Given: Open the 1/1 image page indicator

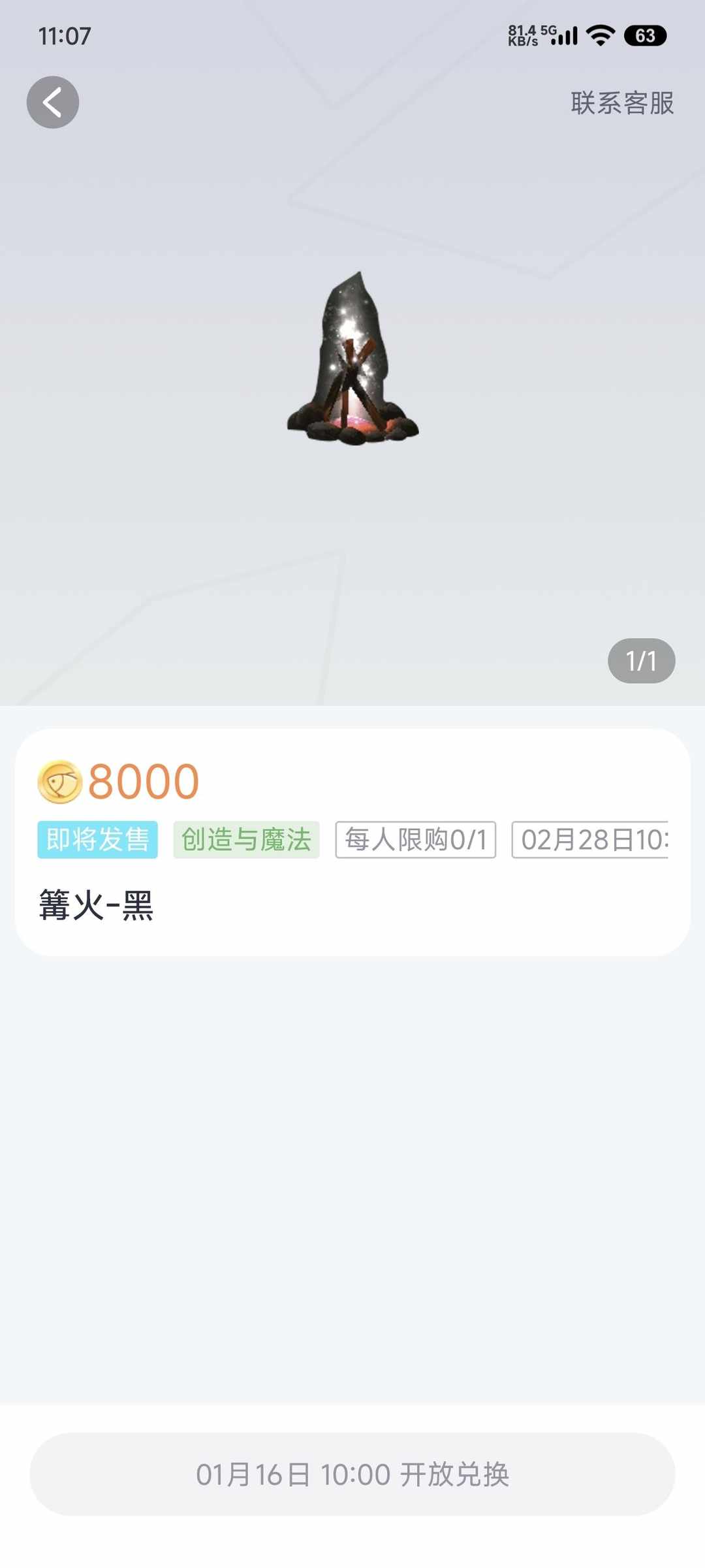Looking at the screenshot, I should click(x=643, y=662).
